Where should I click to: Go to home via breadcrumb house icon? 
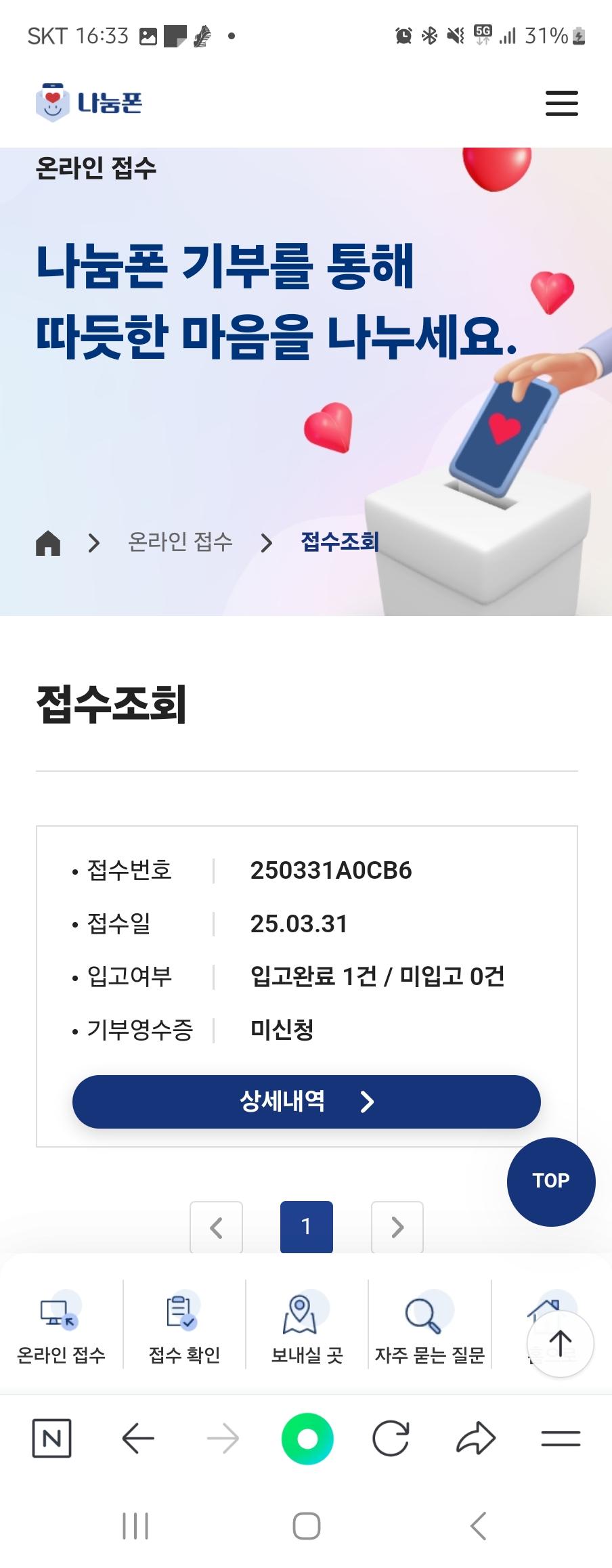[48, 543]
